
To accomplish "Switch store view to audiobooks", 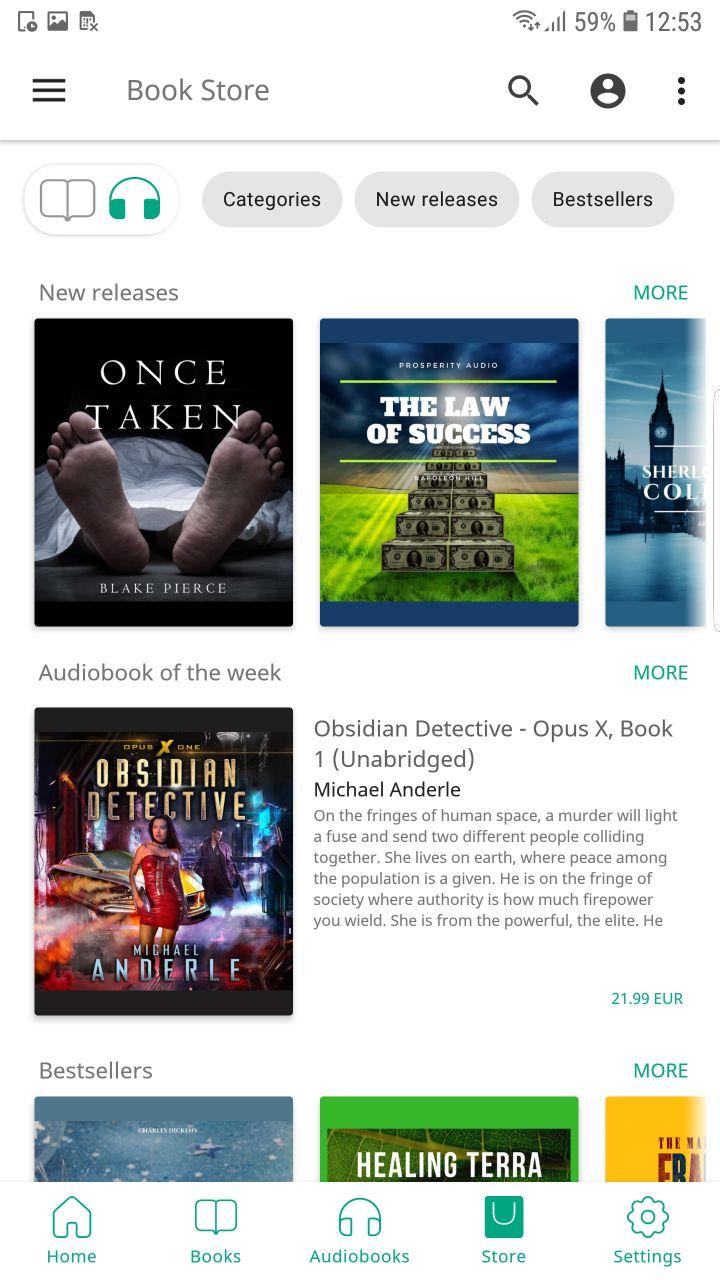I will [135, 199].
